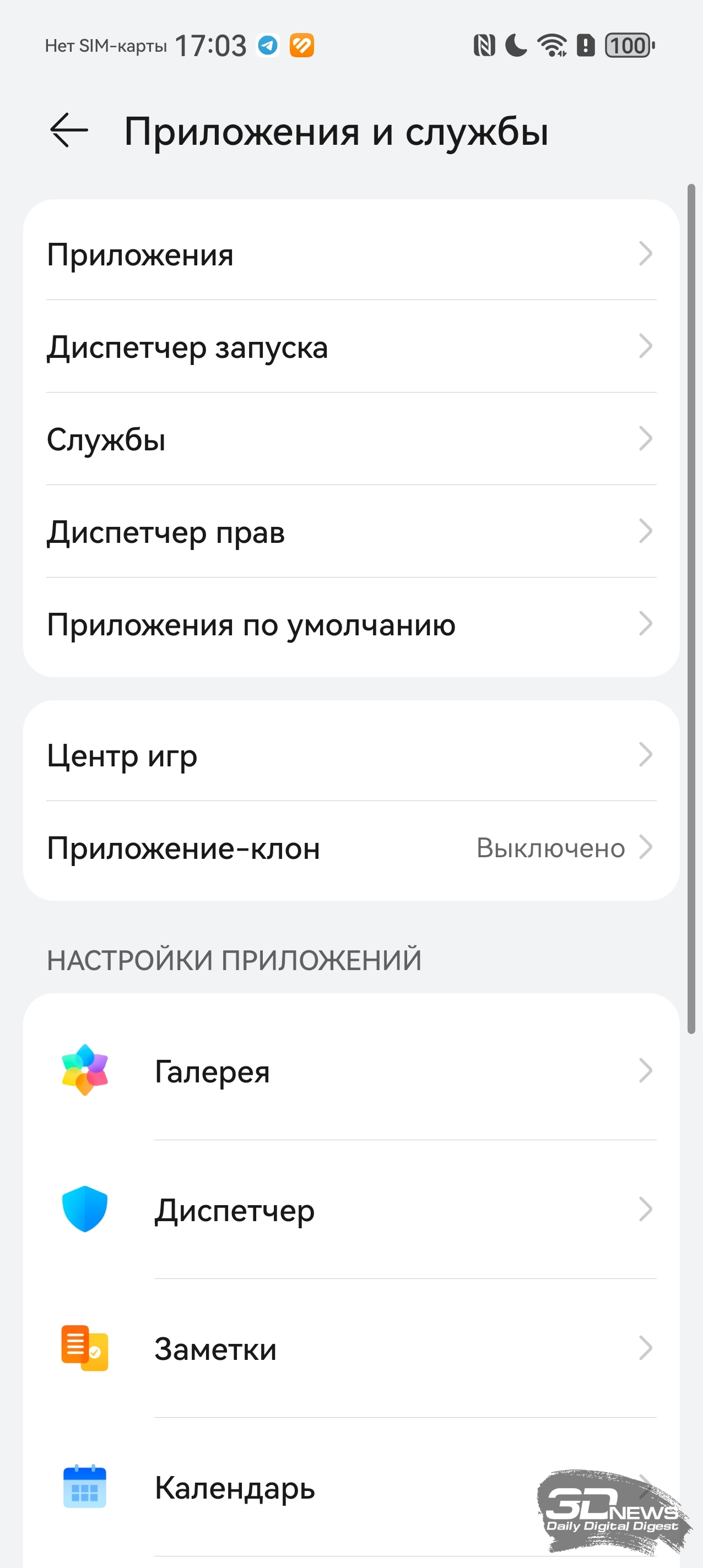Open Диспетчер app settings
This screenshot has width=703, height=1568.
351,1210
